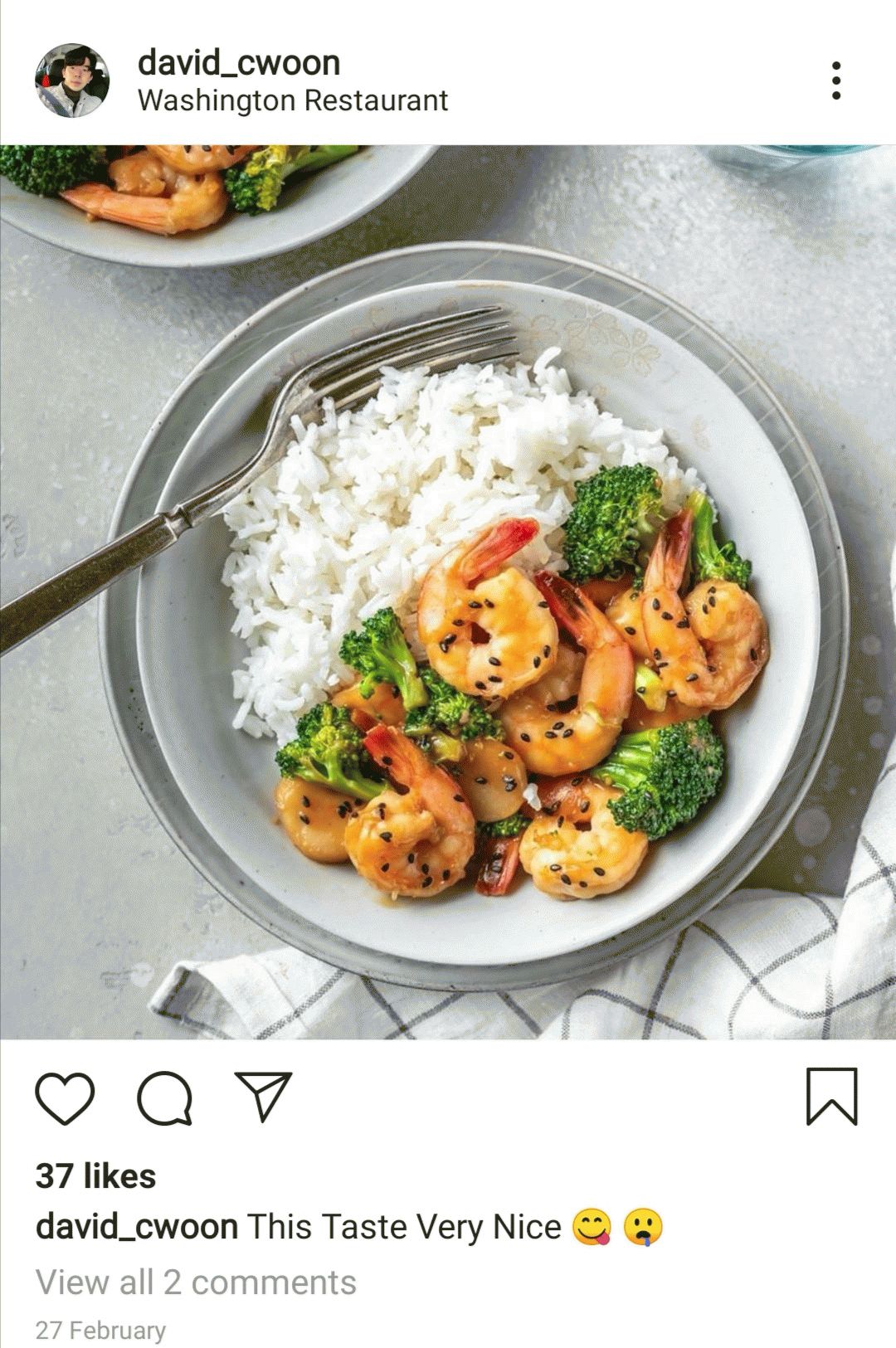
Task: Open david_cwoon's profile picture
Action: (x=72, y=80)
